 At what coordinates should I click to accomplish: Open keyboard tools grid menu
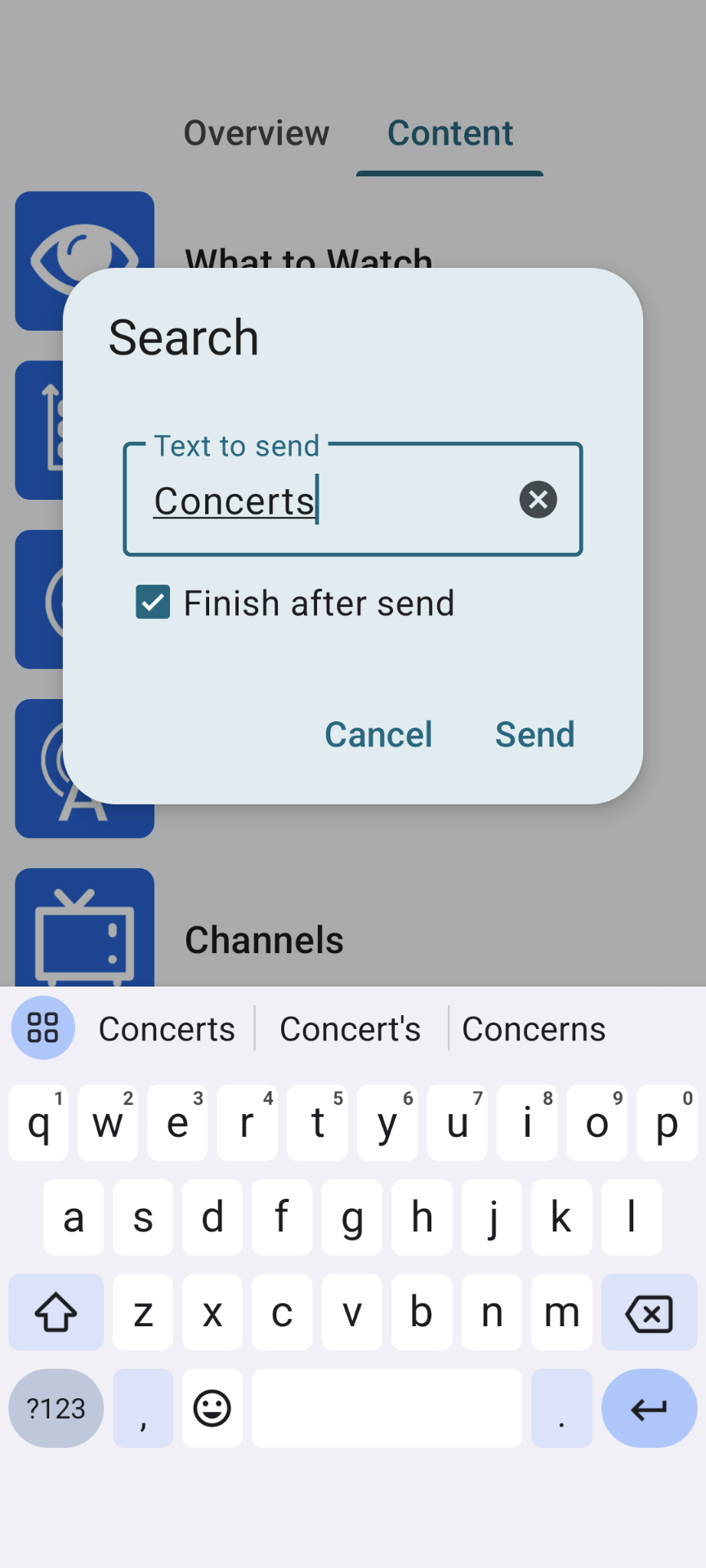click(x=42, y=1027)
